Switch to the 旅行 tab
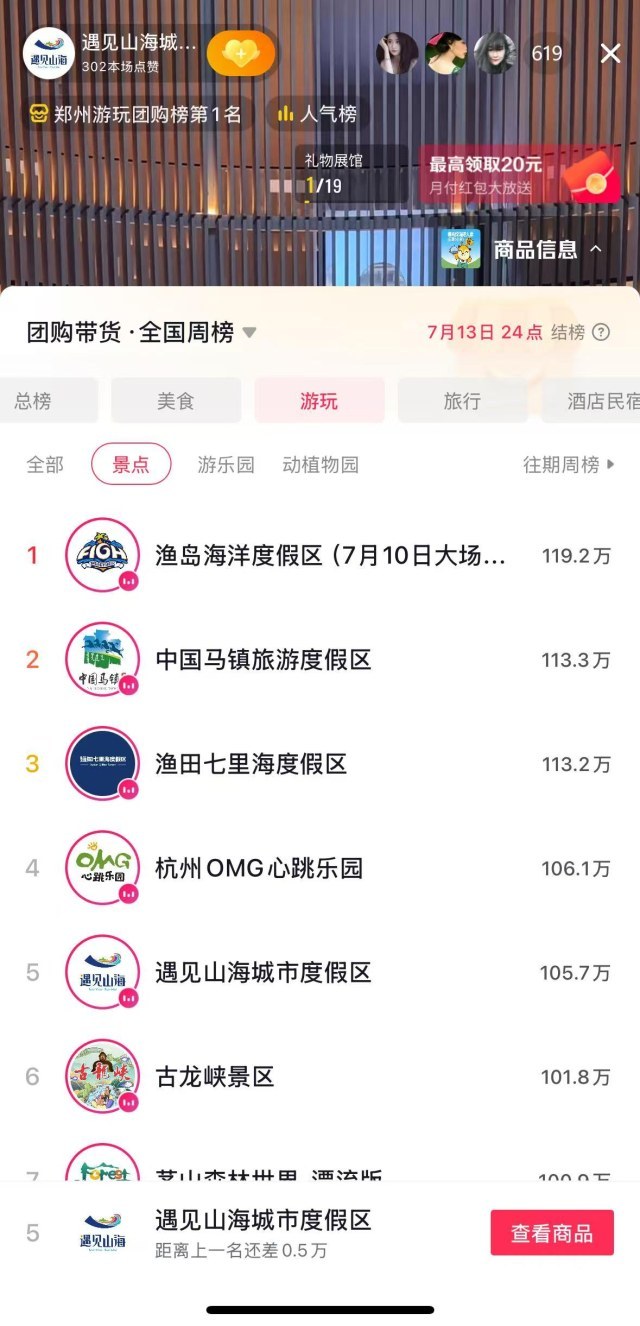Screen dimensions: 640x1326 click(462, 401)
